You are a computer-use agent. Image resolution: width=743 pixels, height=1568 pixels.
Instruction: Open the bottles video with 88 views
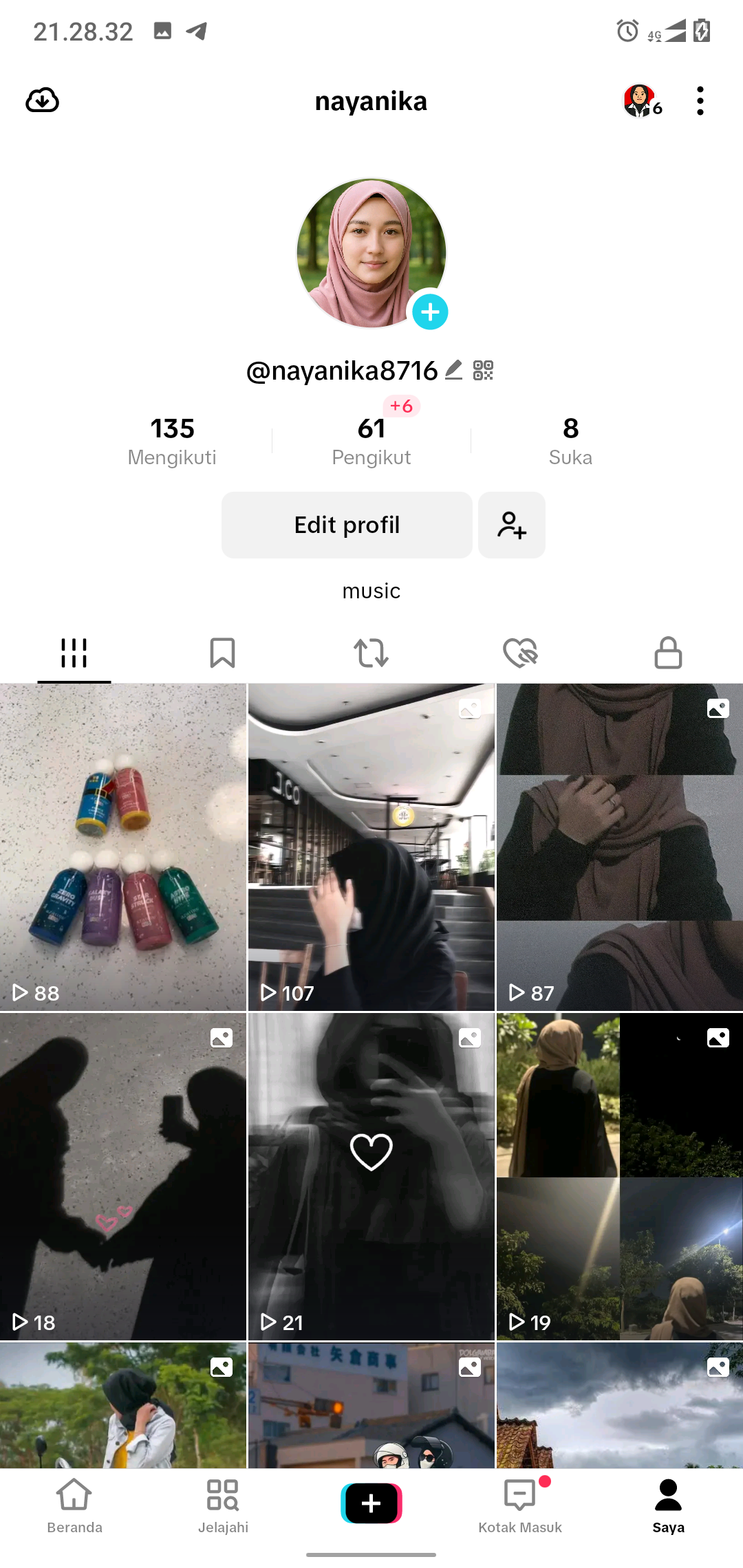click(123, 846)
